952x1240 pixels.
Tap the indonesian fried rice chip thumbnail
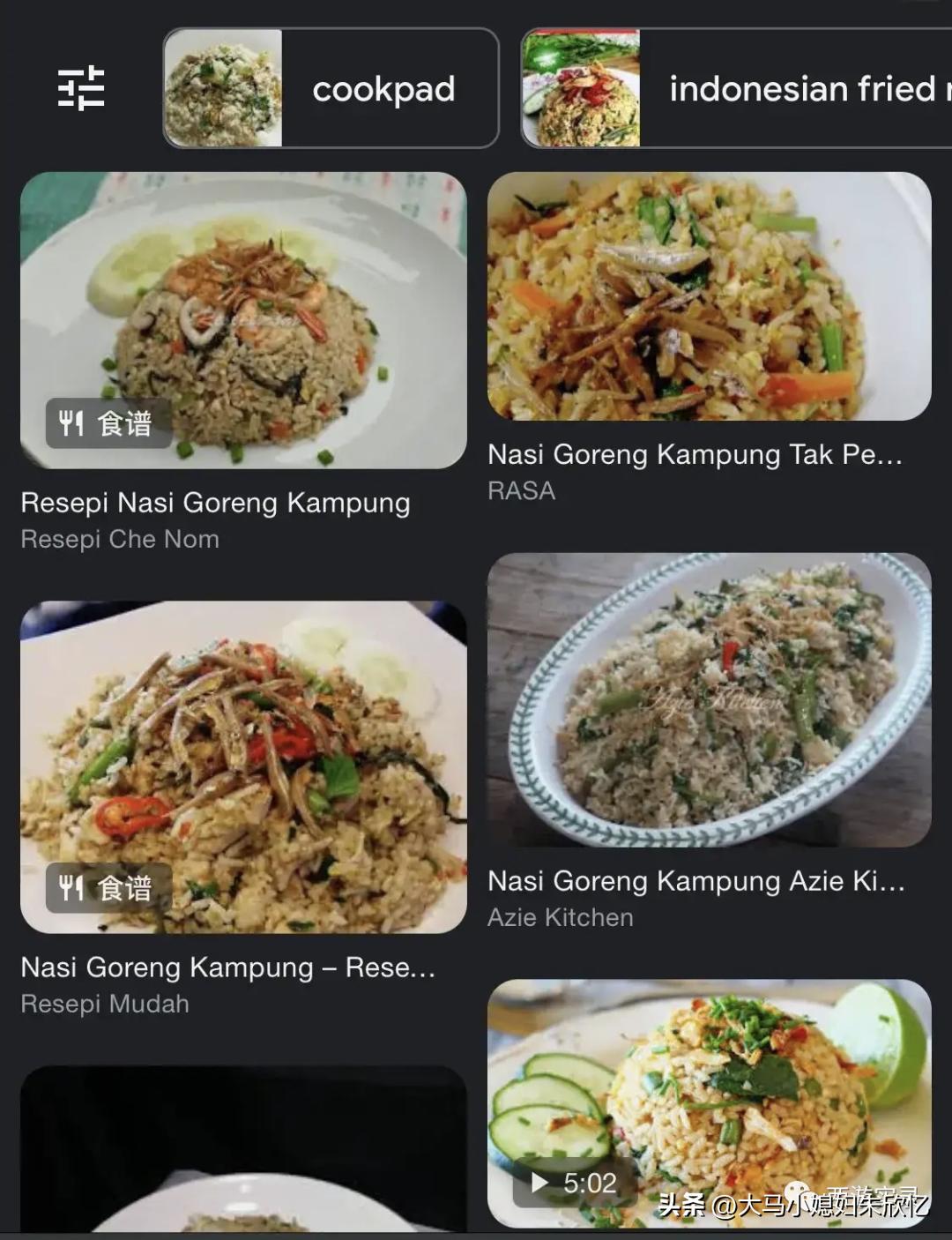coord(582,88)
